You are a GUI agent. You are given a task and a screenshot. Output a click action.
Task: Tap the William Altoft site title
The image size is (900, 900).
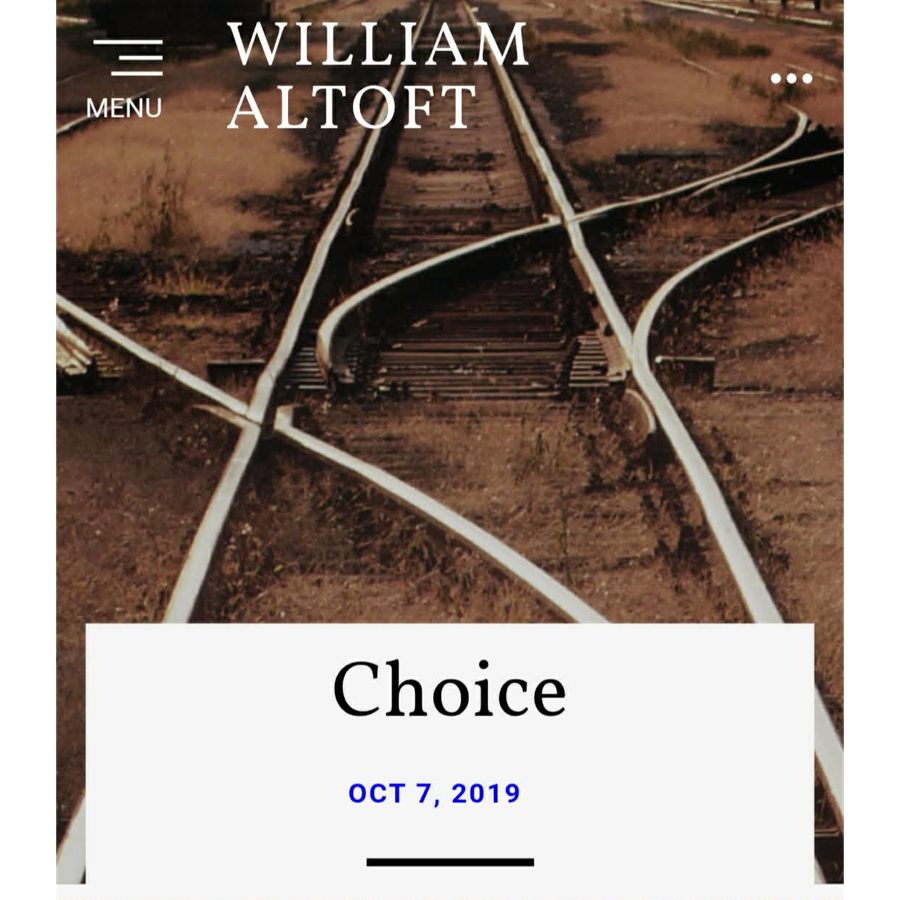[x=378, y=75]
